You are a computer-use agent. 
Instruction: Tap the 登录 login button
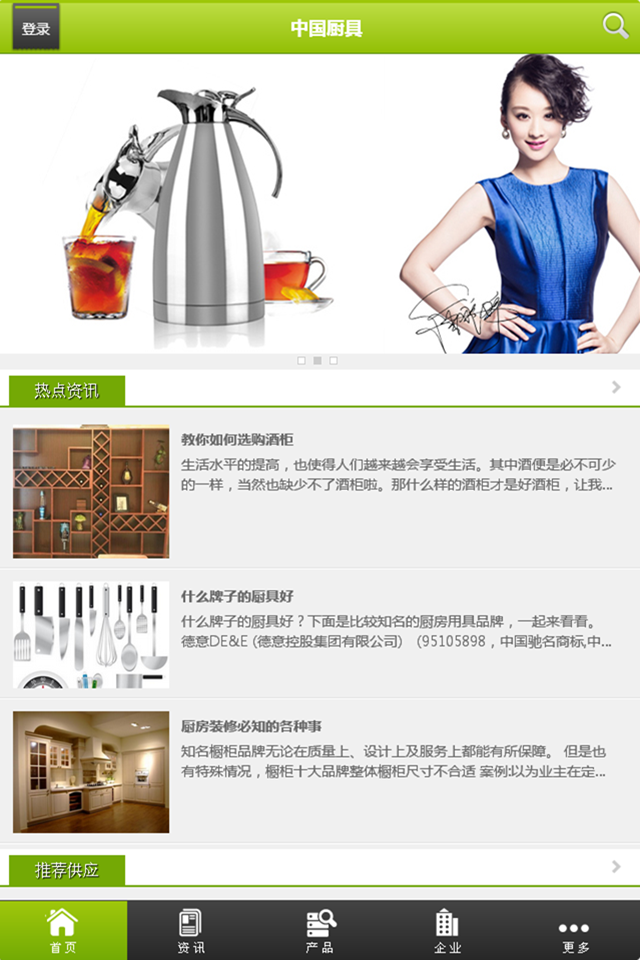[36, 27]
